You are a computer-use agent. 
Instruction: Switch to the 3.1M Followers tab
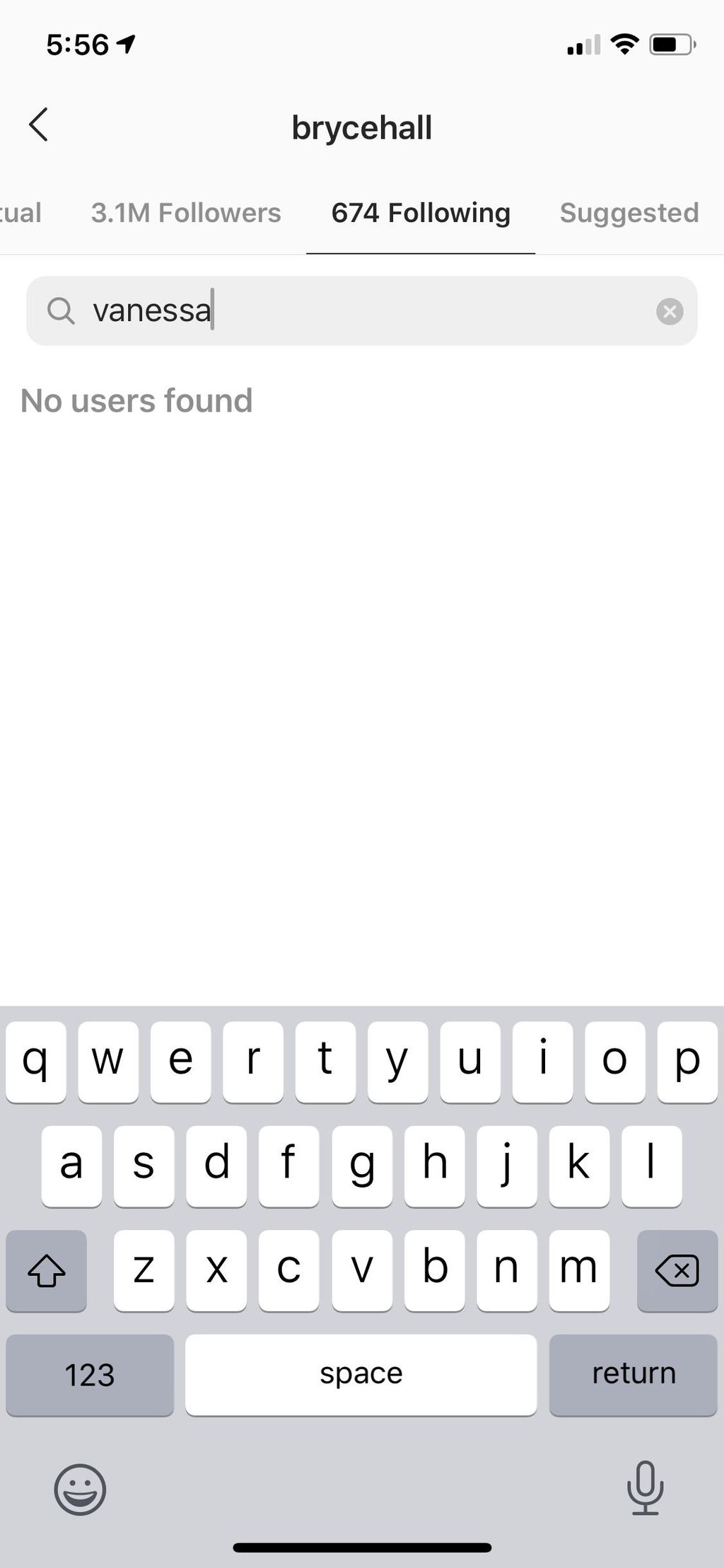[186, 213]
